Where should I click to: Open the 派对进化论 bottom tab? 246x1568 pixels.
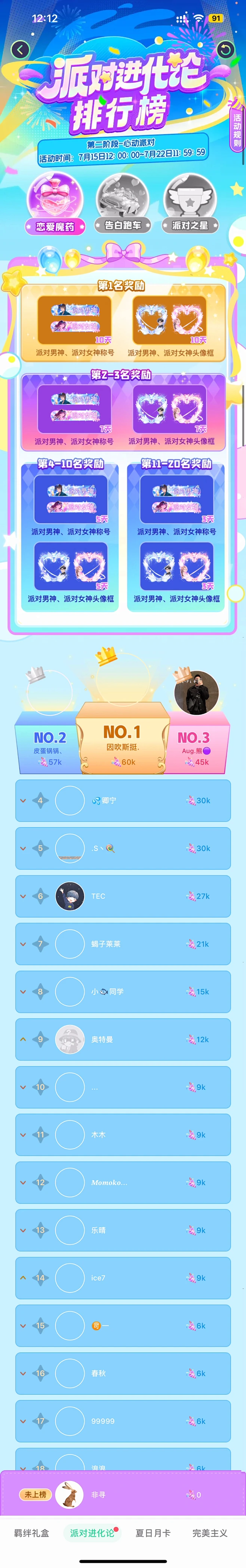(92, 1533)
